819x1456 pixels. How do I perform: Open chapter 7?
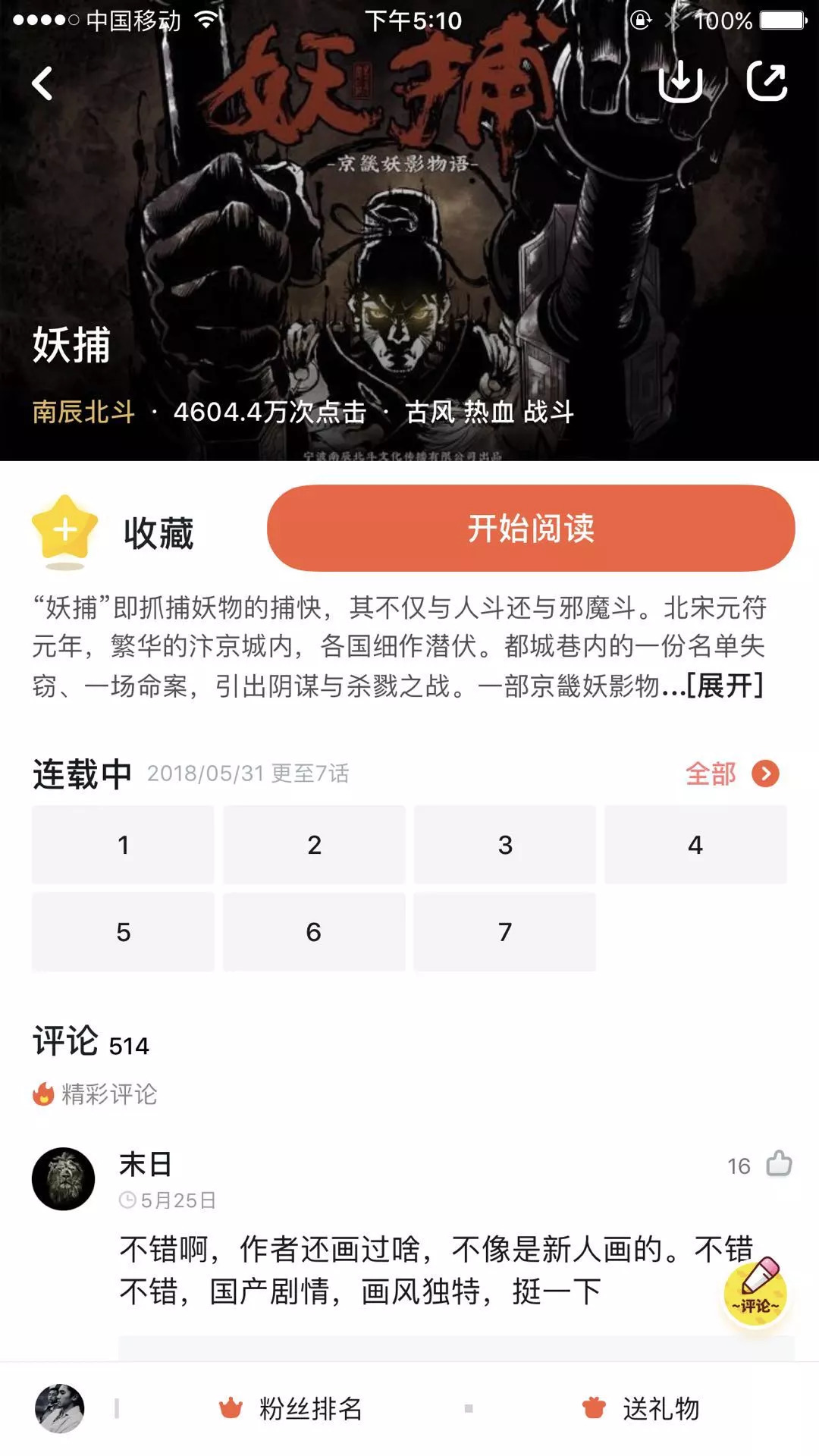[505, 932]
